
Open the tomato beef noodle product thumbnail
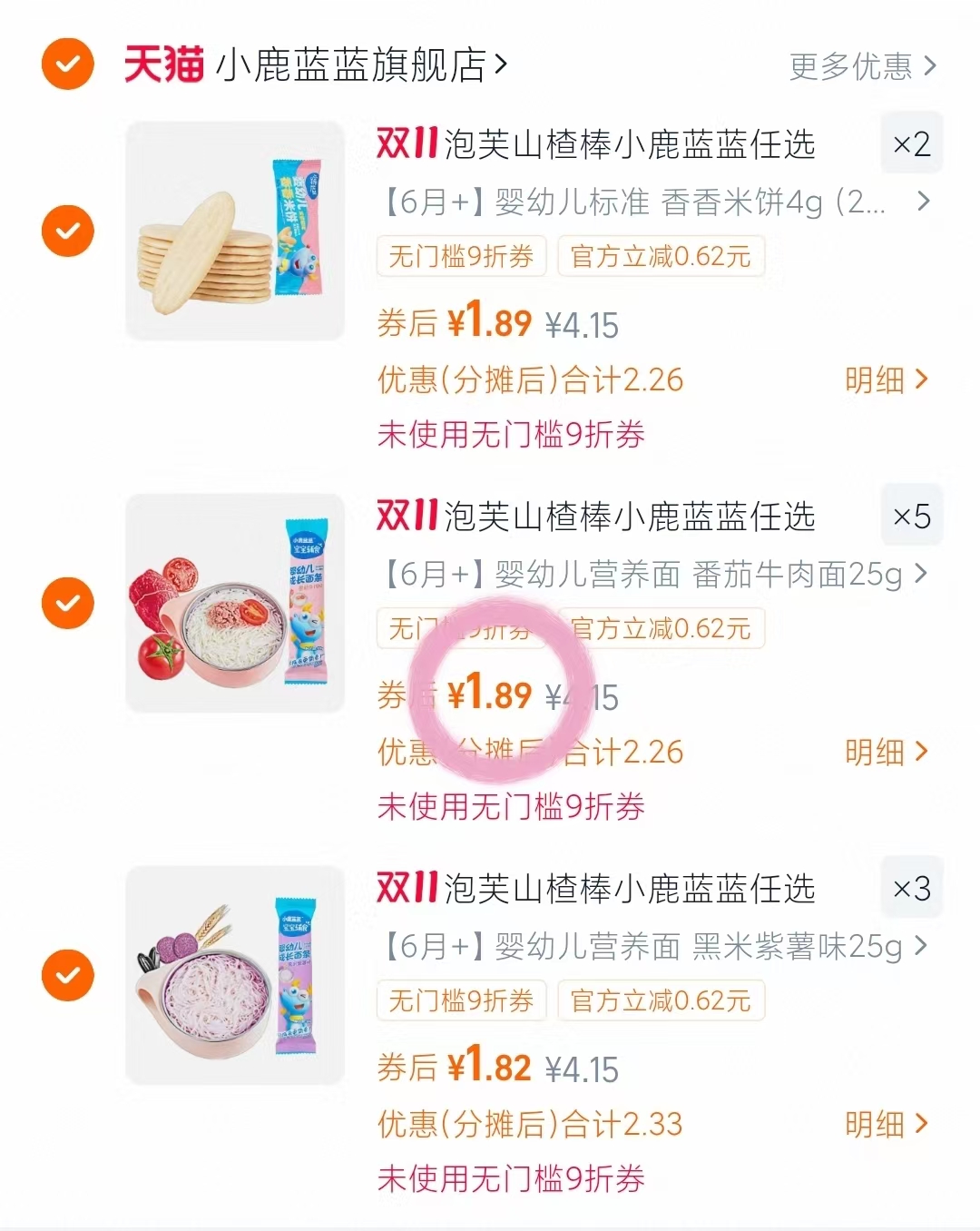click(234, 603)
